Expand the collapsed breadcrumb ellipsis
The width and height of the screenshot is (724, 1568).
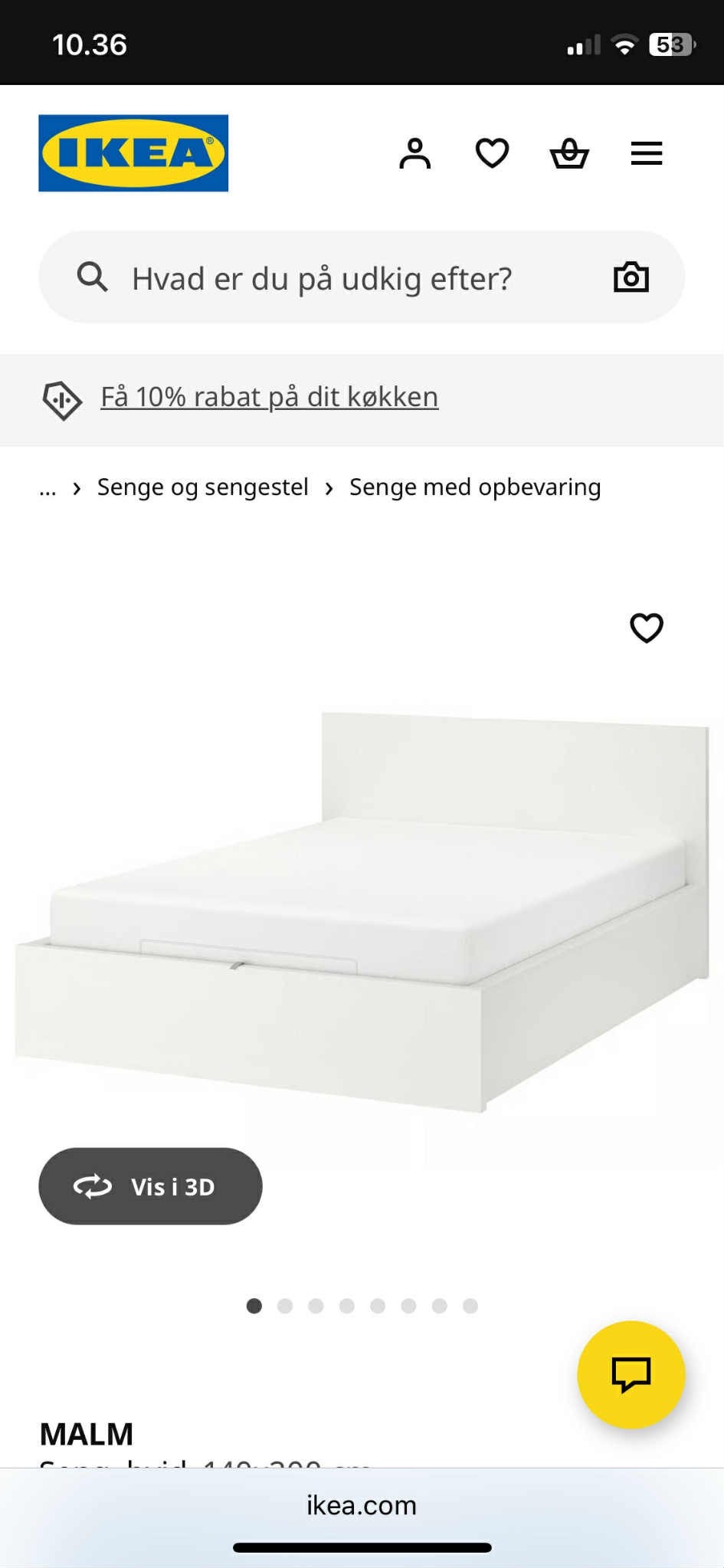pyautogui.click(x=48, y=488)
